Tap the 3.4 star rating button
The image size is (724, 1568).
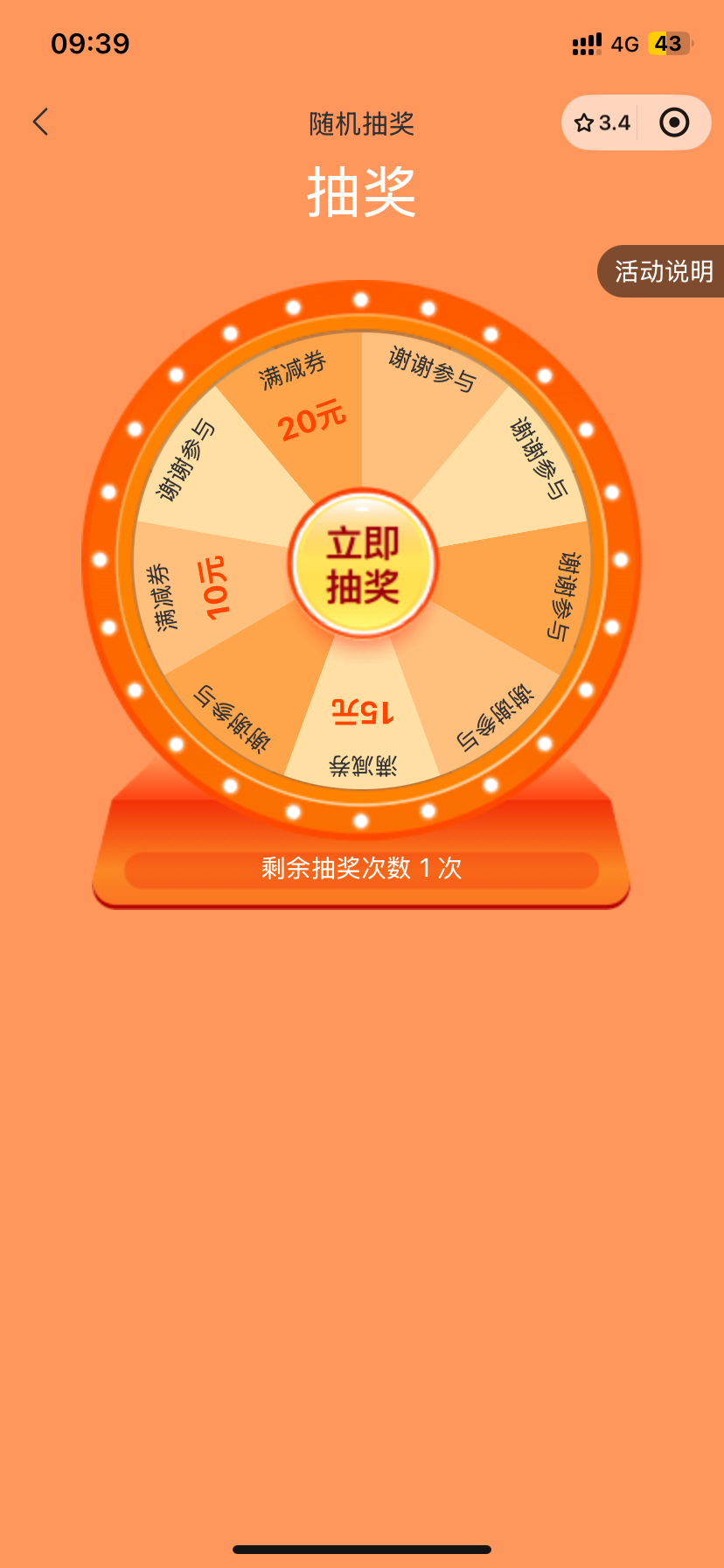(x=602, y=122)
